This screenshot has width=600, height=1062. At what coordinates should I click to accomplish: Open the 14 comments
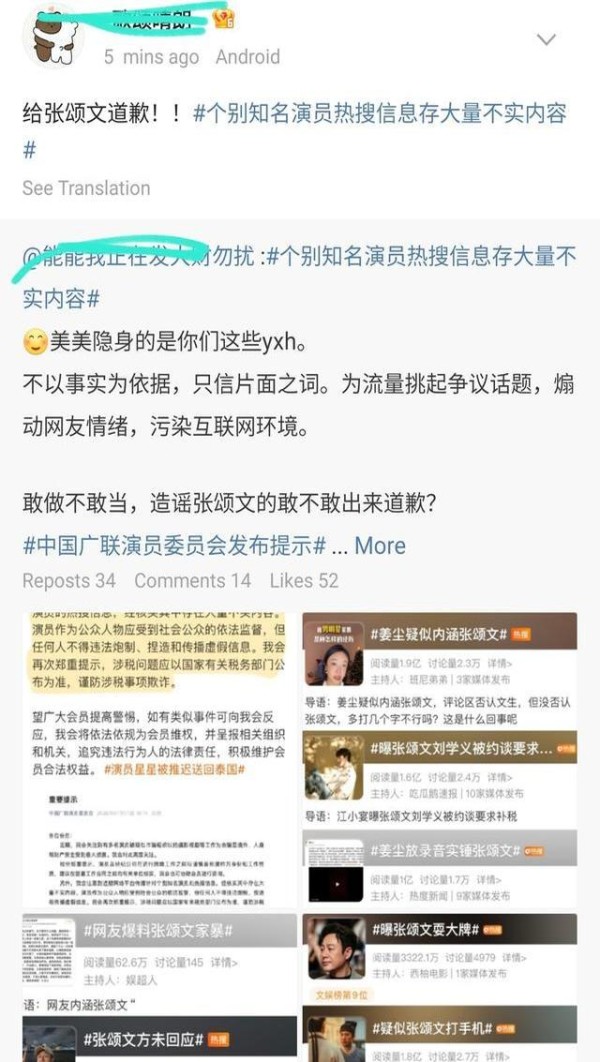193,581
